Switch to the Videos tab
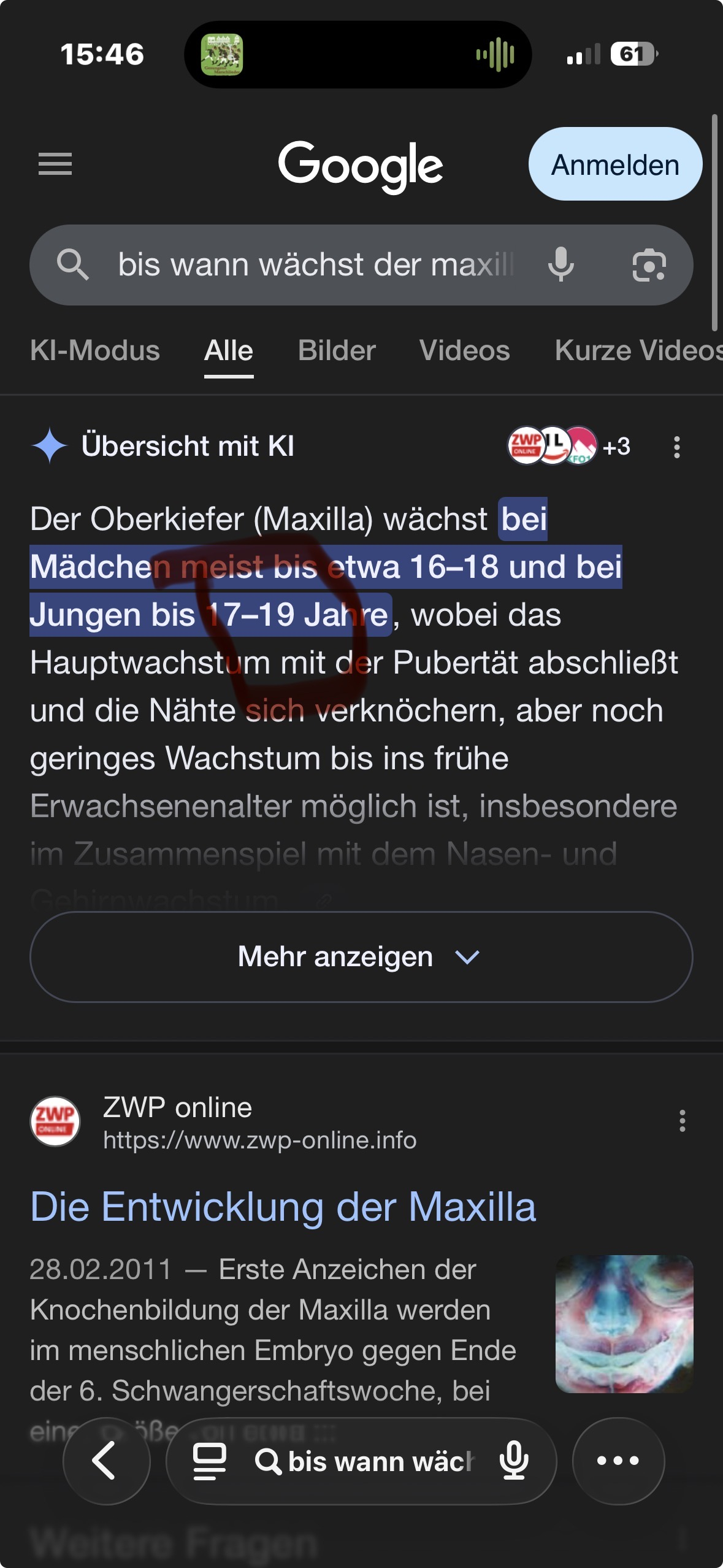Screen dimensions: 723x1568 464,351
